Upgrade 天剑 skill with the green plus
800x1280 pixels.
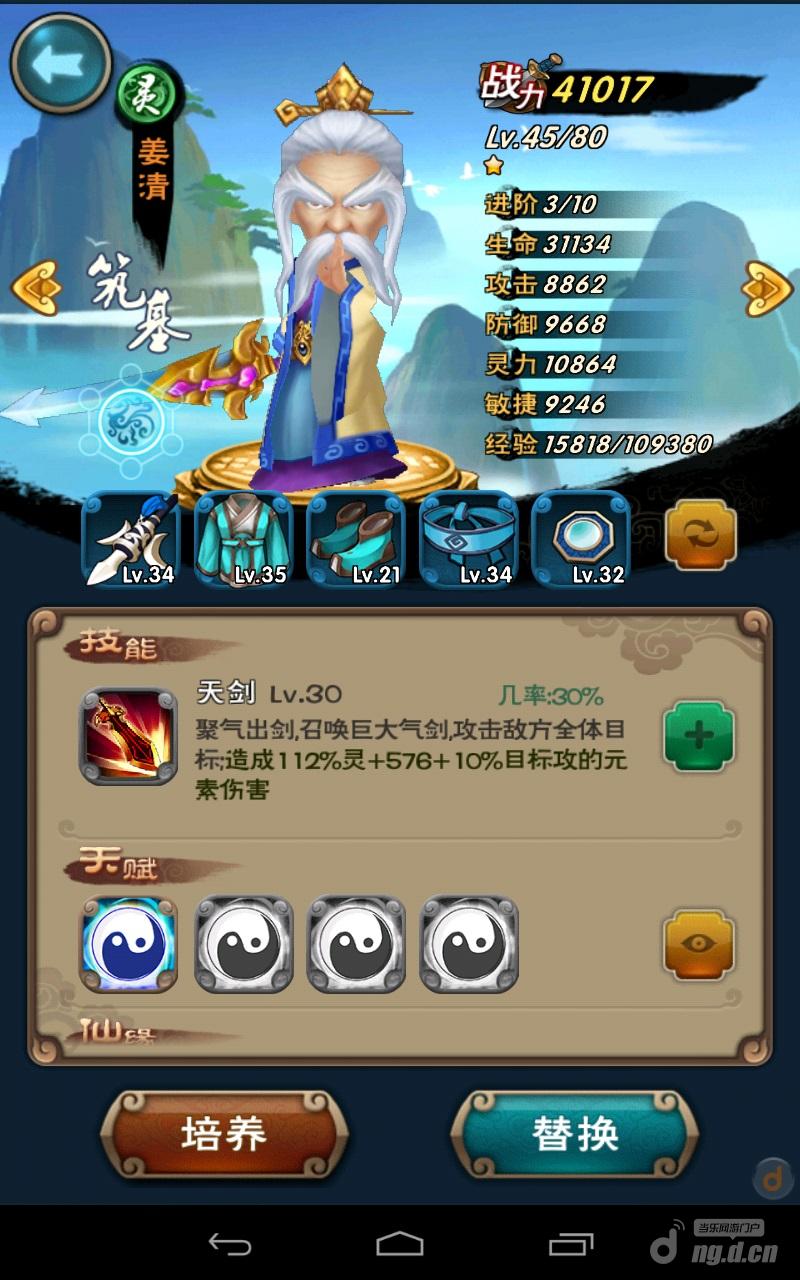pyautogui.click(x=699, y=736)
